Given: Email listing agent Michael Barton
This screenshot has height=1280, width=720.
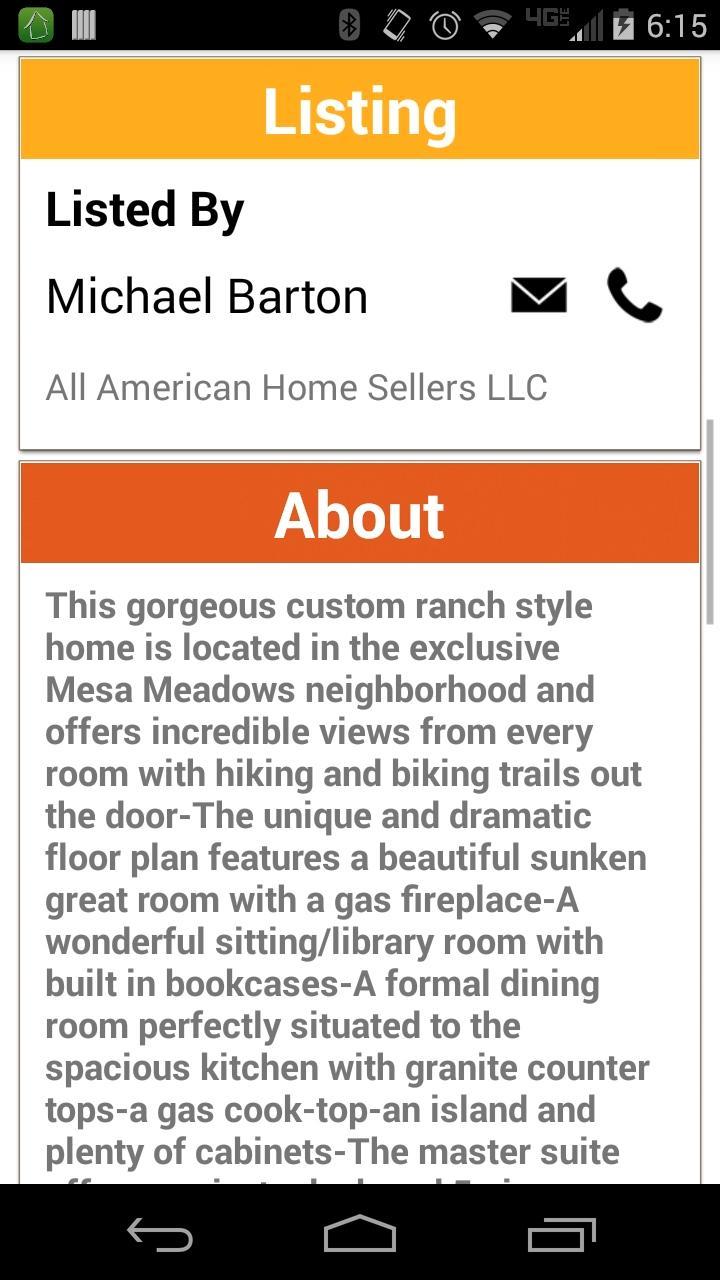Looking at the screenshot, I should [x=539, y=295].
